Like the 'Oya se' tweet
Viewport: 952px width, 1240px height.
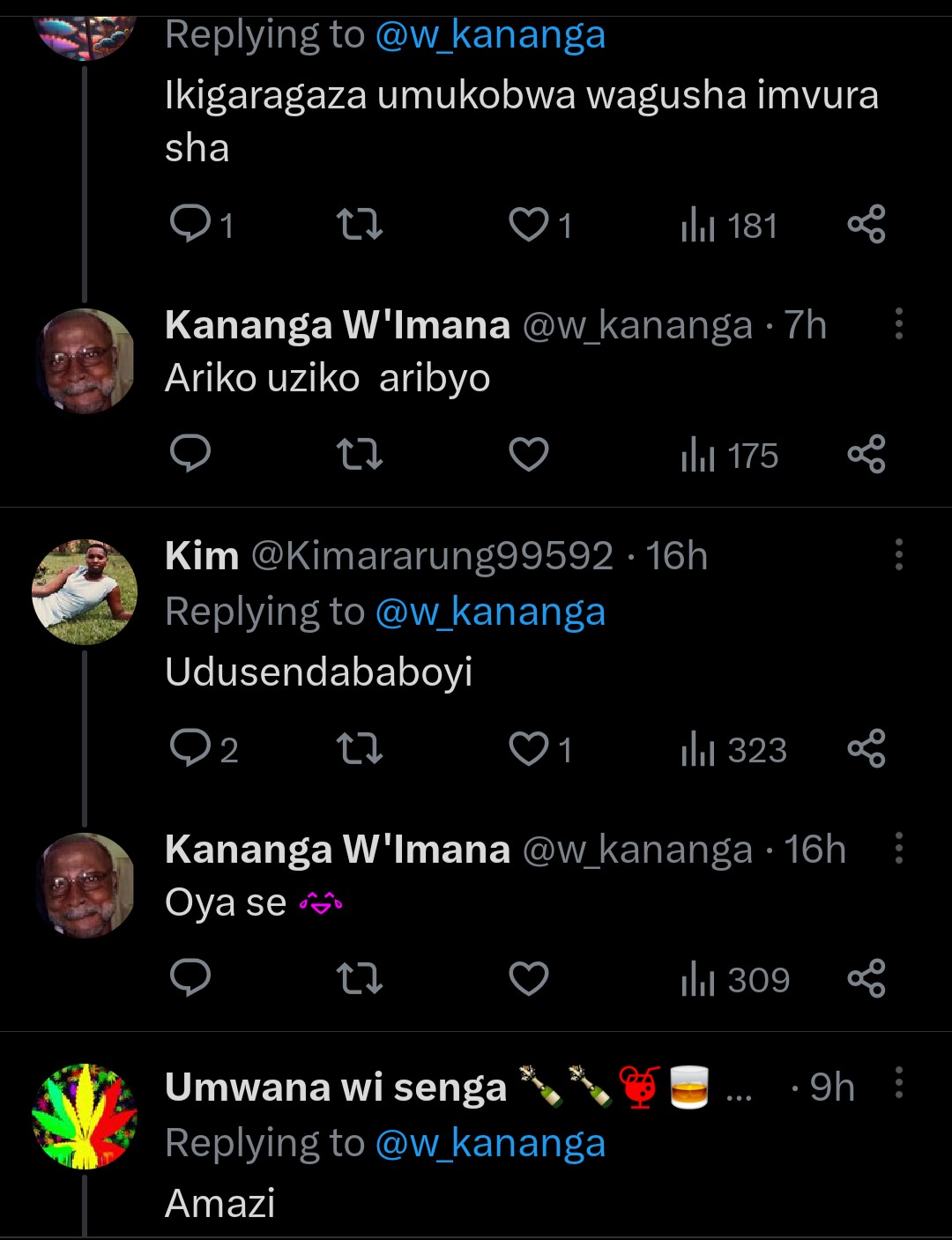[529, 978]
